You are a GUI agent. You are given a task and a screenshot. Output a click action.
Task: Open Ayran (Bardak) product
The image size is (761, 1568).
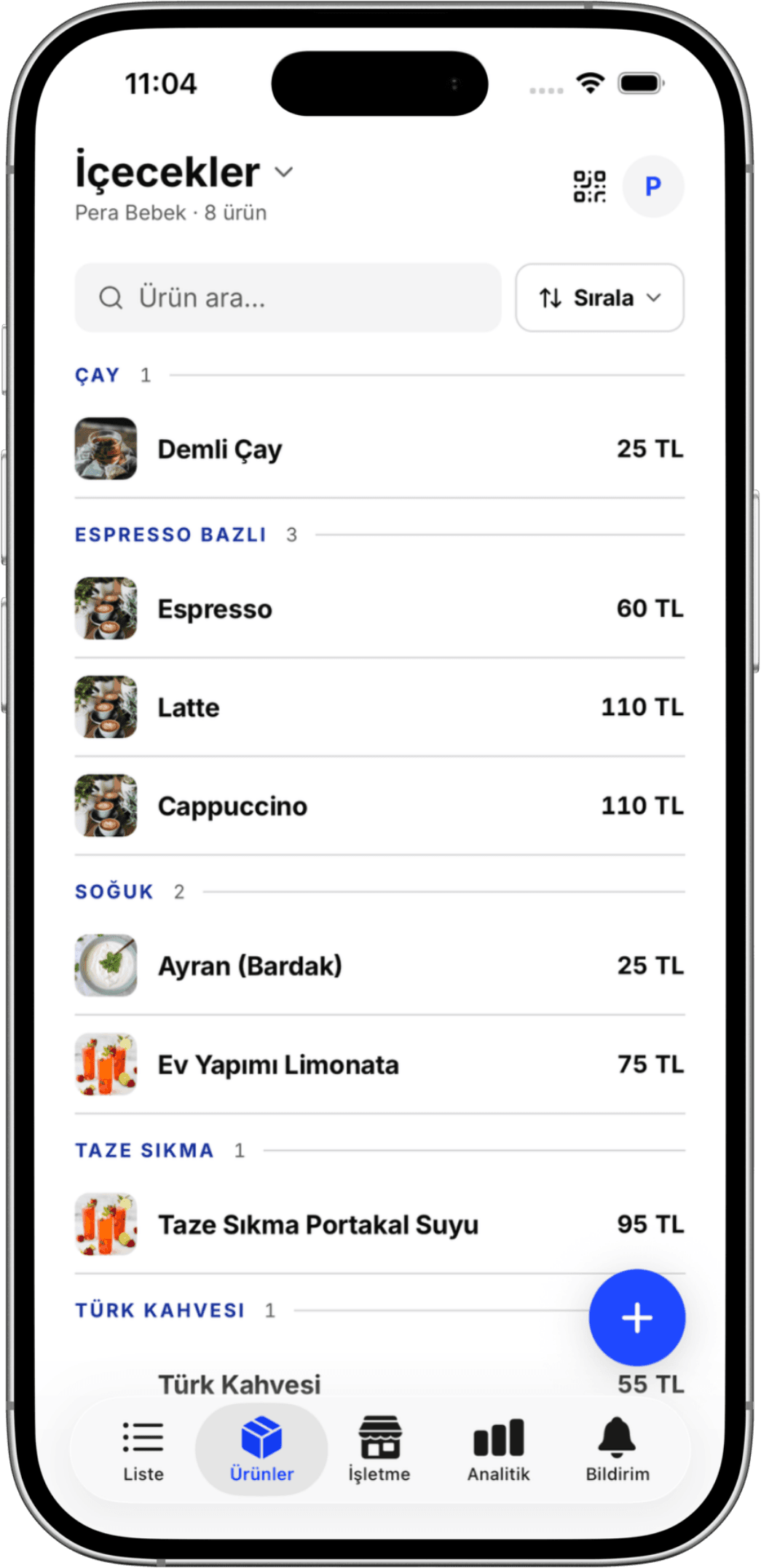coord(379,966)
